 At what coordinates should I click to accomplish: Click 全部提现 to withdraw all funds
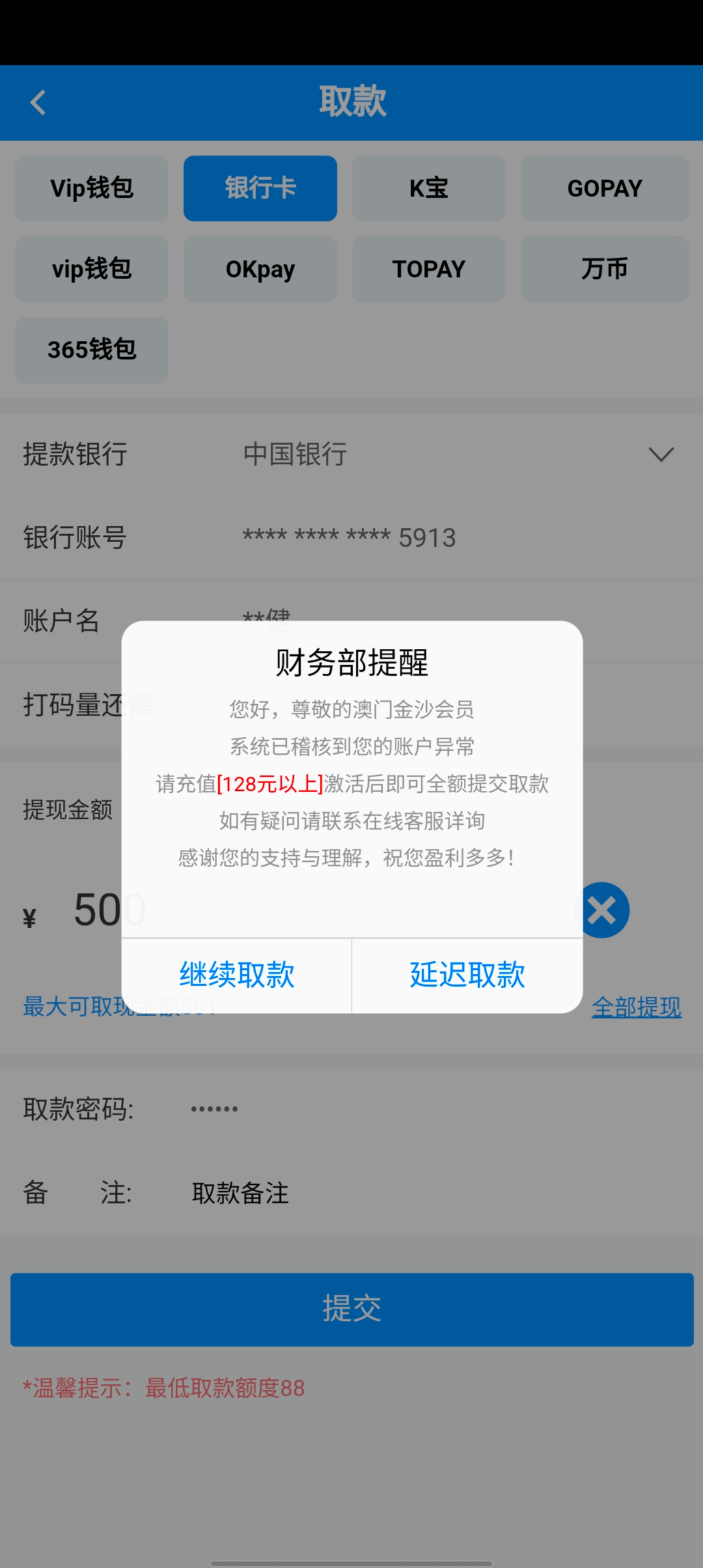[x=637, y=1006]
